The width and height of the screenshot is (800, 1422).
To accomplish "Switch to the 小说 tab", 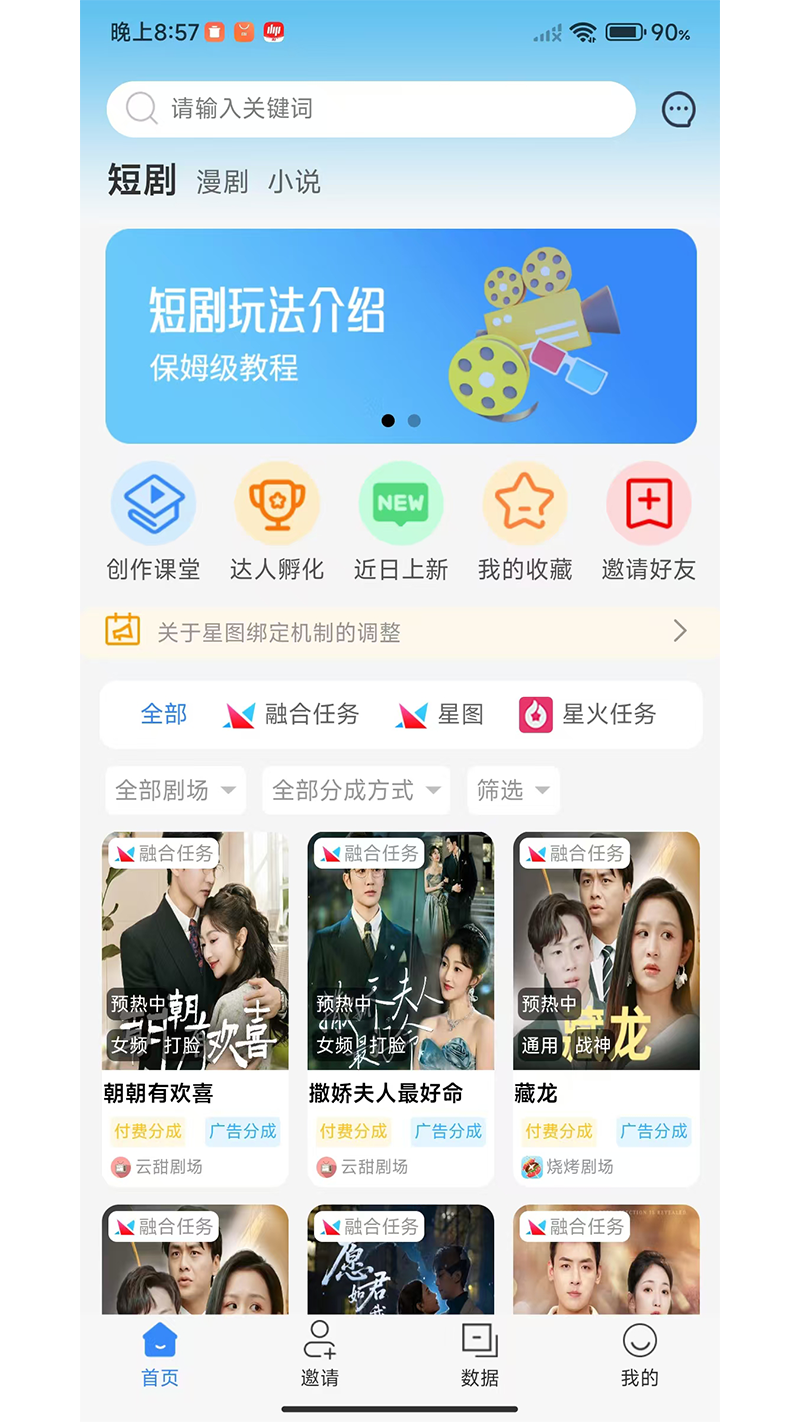I will pyautogui.click(x=294, y=182).
